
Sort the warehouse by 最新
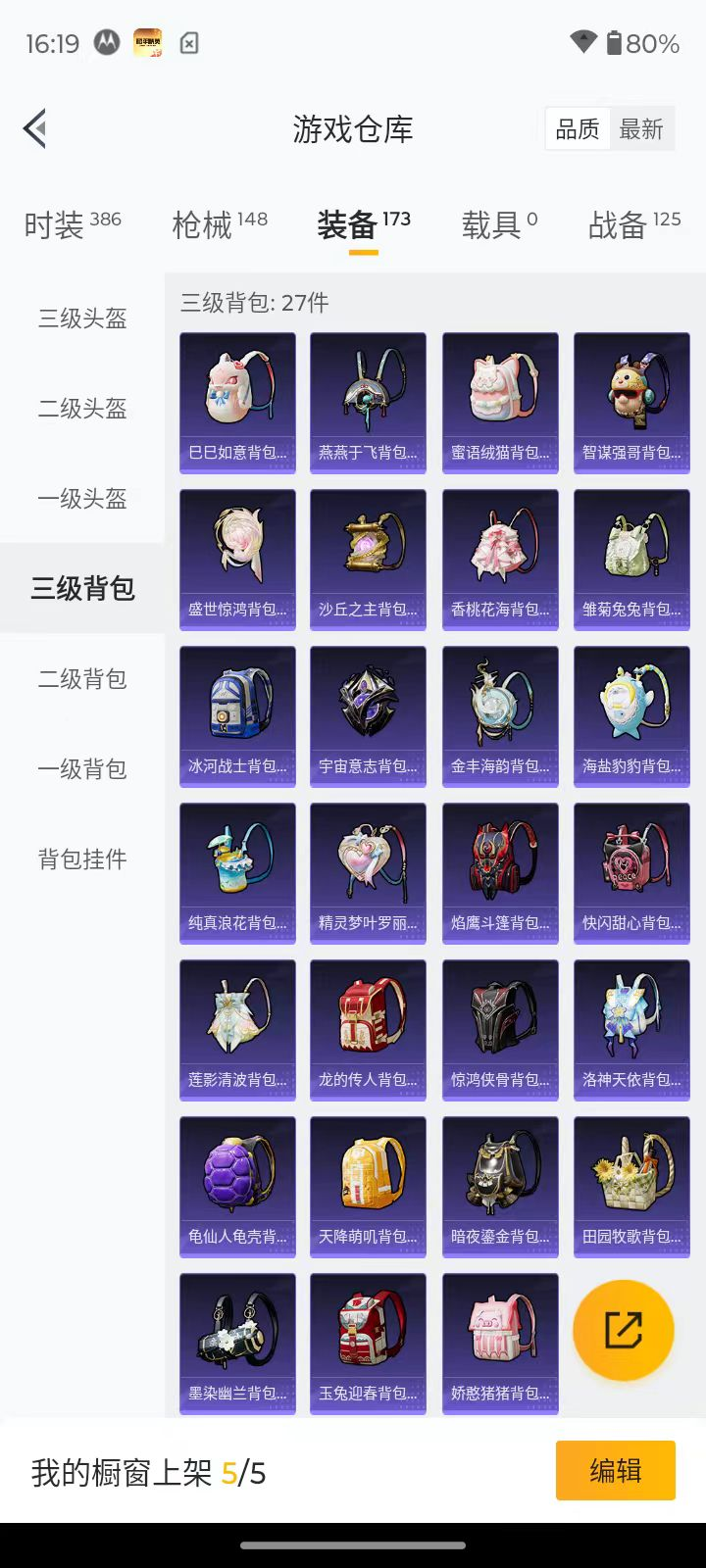pos(641,129)
